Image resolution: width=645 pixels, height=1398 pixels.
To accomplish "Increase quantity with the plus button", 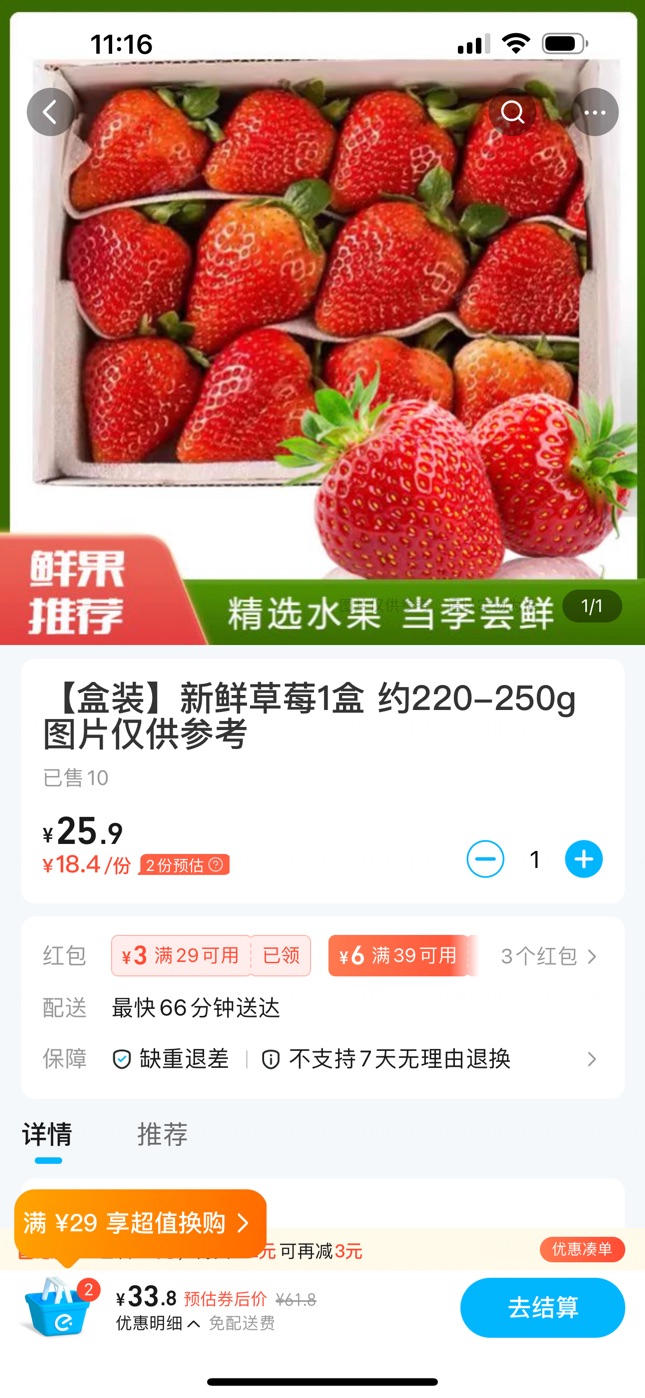I will [x=584, y=859].
